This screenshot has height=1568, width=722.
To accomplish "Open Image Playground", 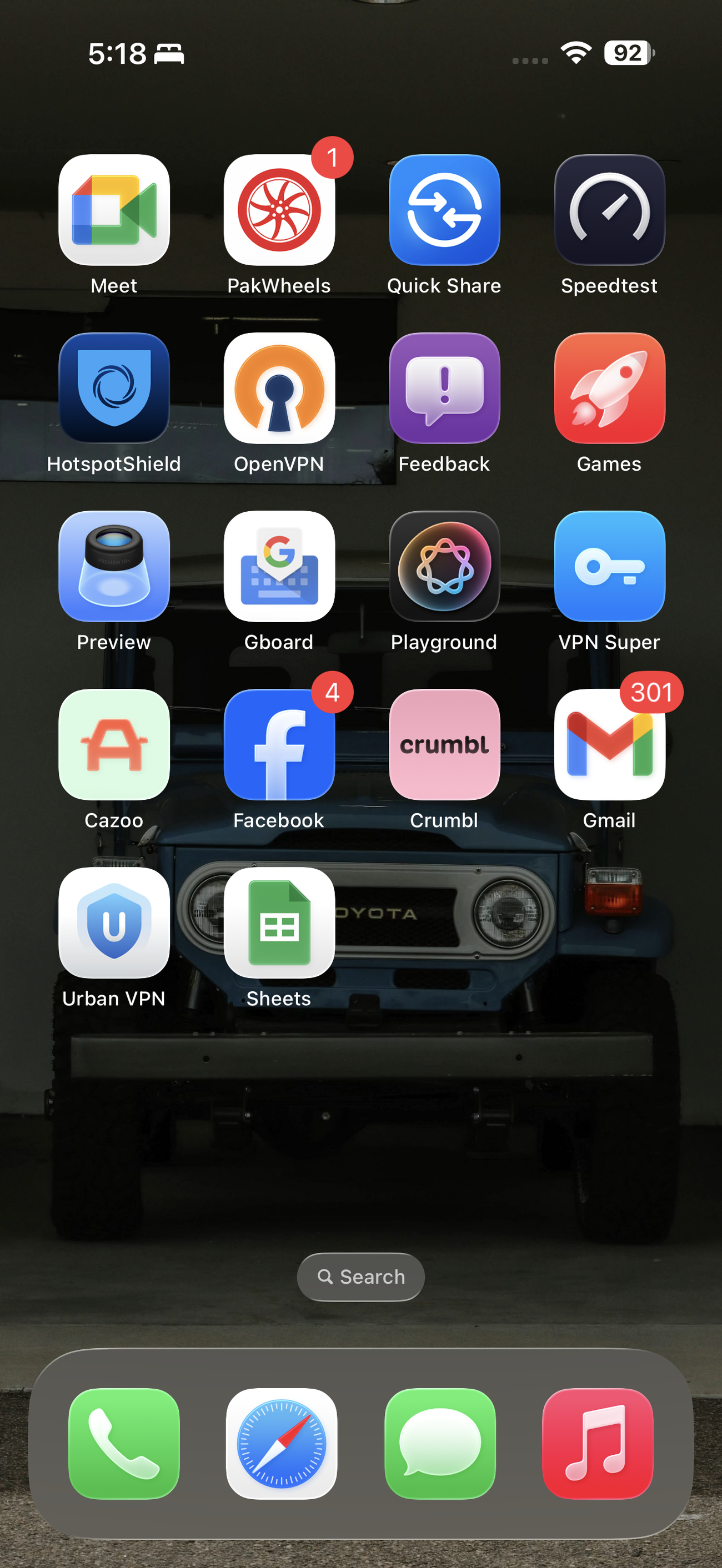I will click(444, 566).
